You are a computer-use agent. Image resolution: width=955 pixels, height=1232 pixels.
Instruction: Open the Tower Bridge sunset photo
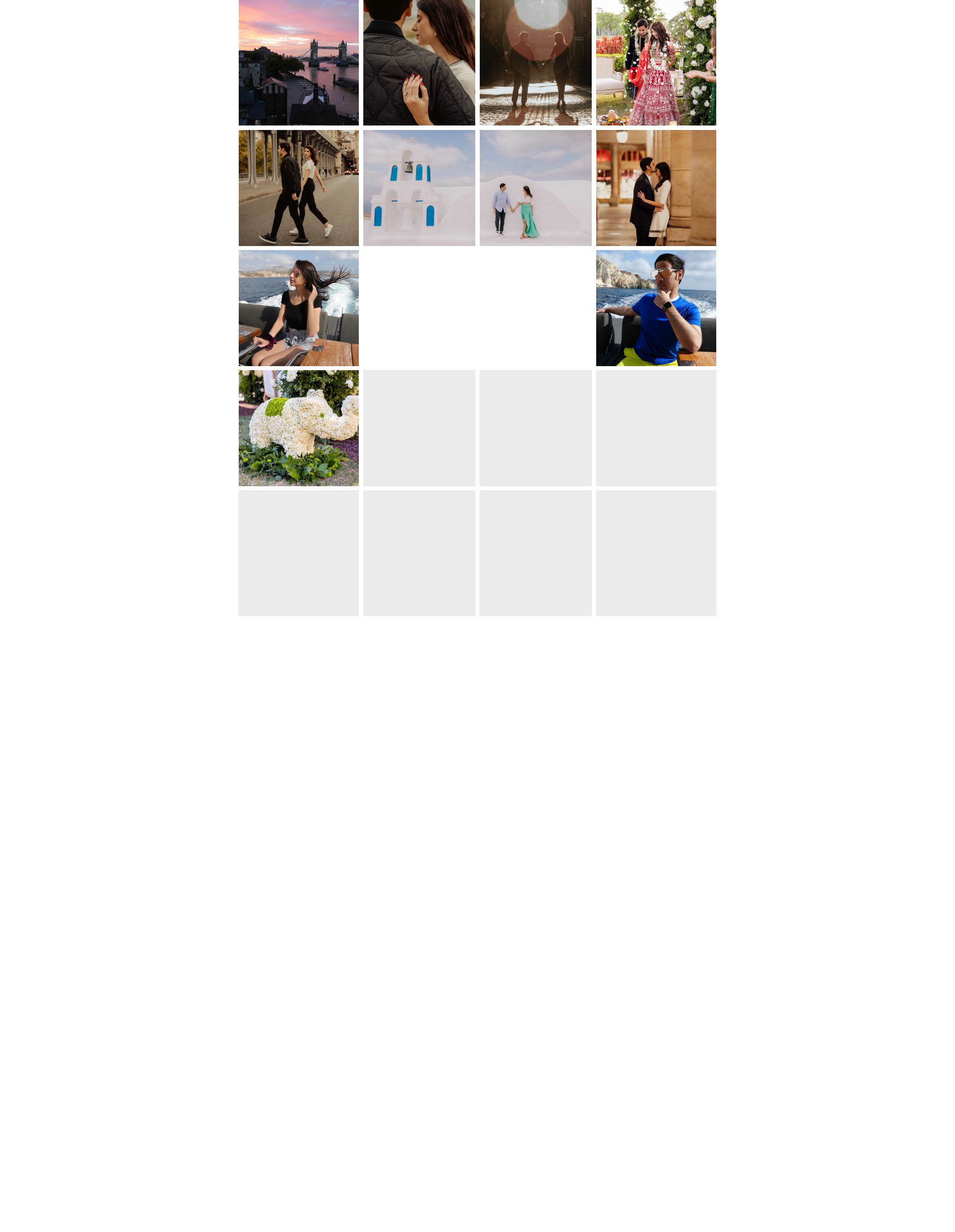point(298,62)
